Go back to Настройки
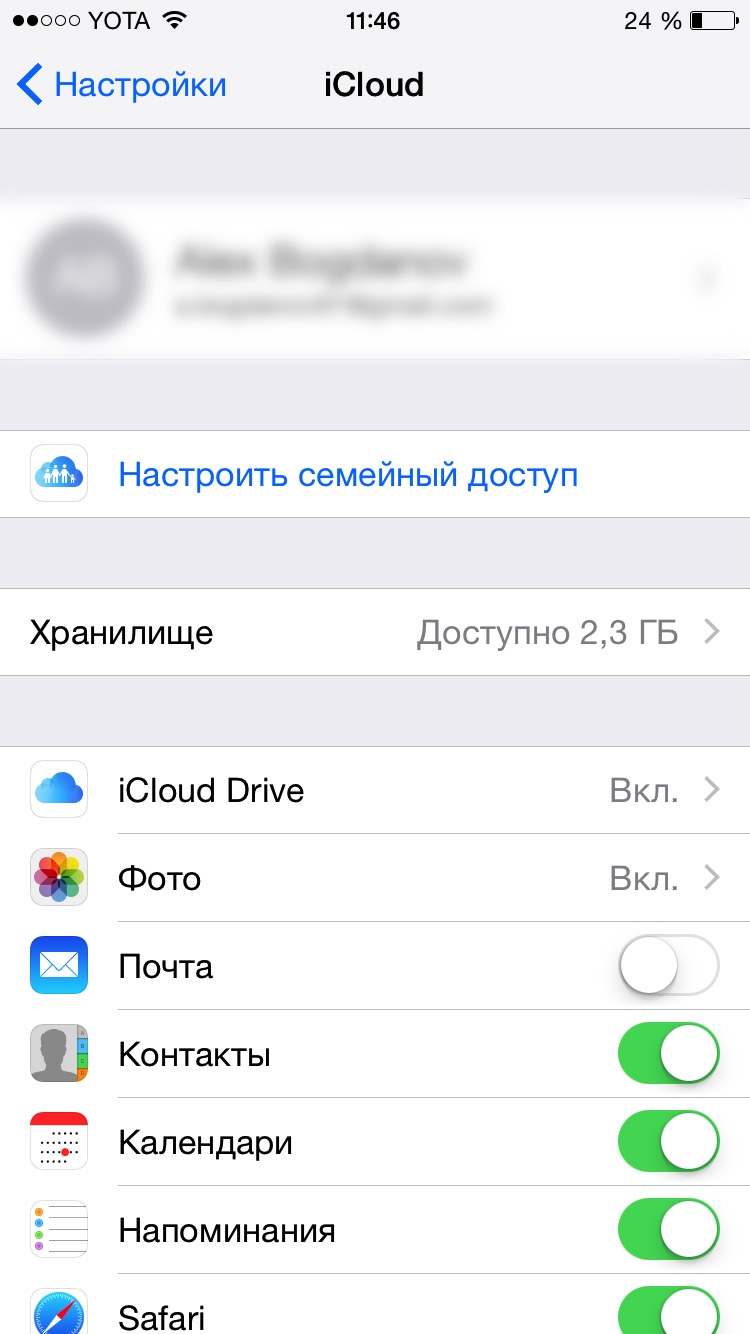 (122, 85)
